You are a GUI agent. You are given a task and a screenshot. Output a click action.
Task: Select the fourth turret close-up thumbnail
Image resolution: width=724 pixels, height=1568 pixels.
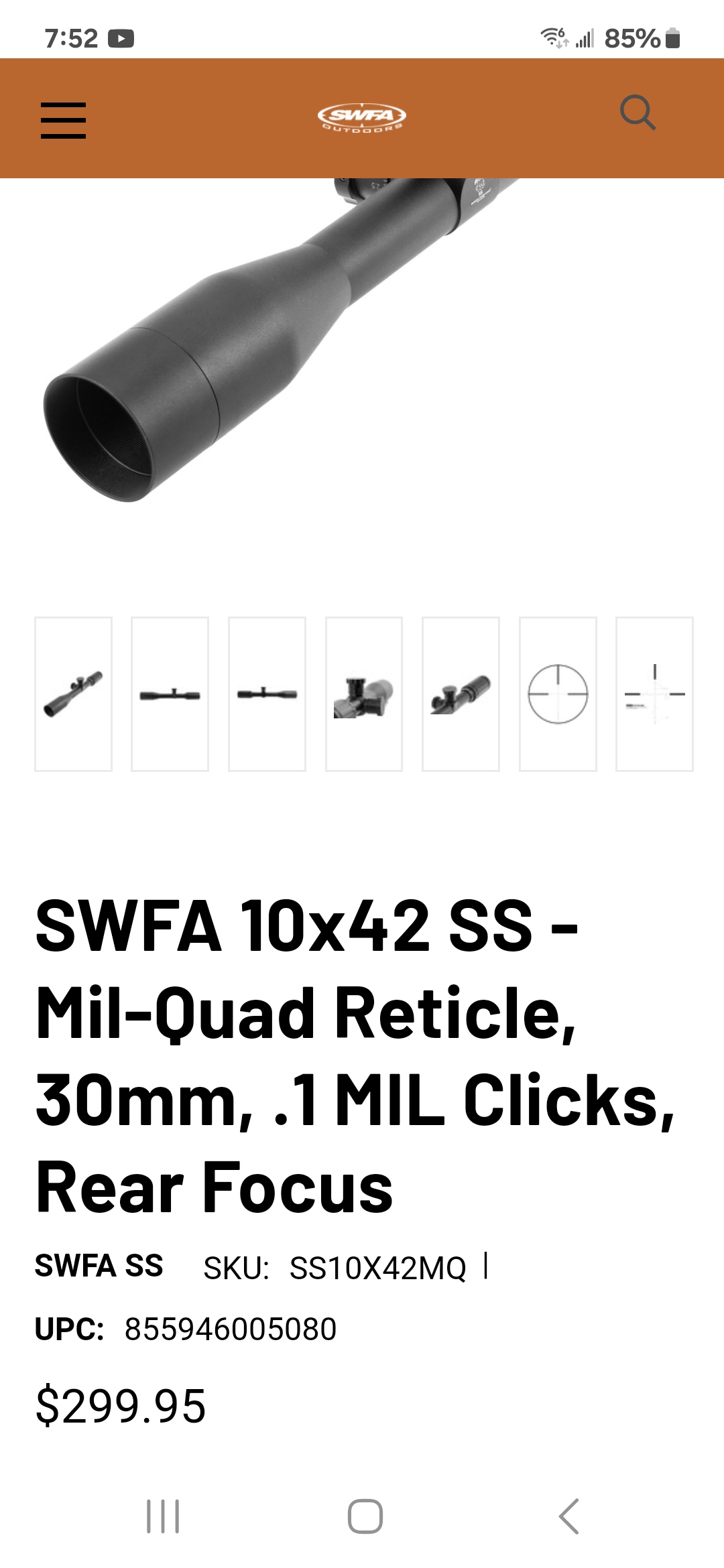click(x=363, y=694)
